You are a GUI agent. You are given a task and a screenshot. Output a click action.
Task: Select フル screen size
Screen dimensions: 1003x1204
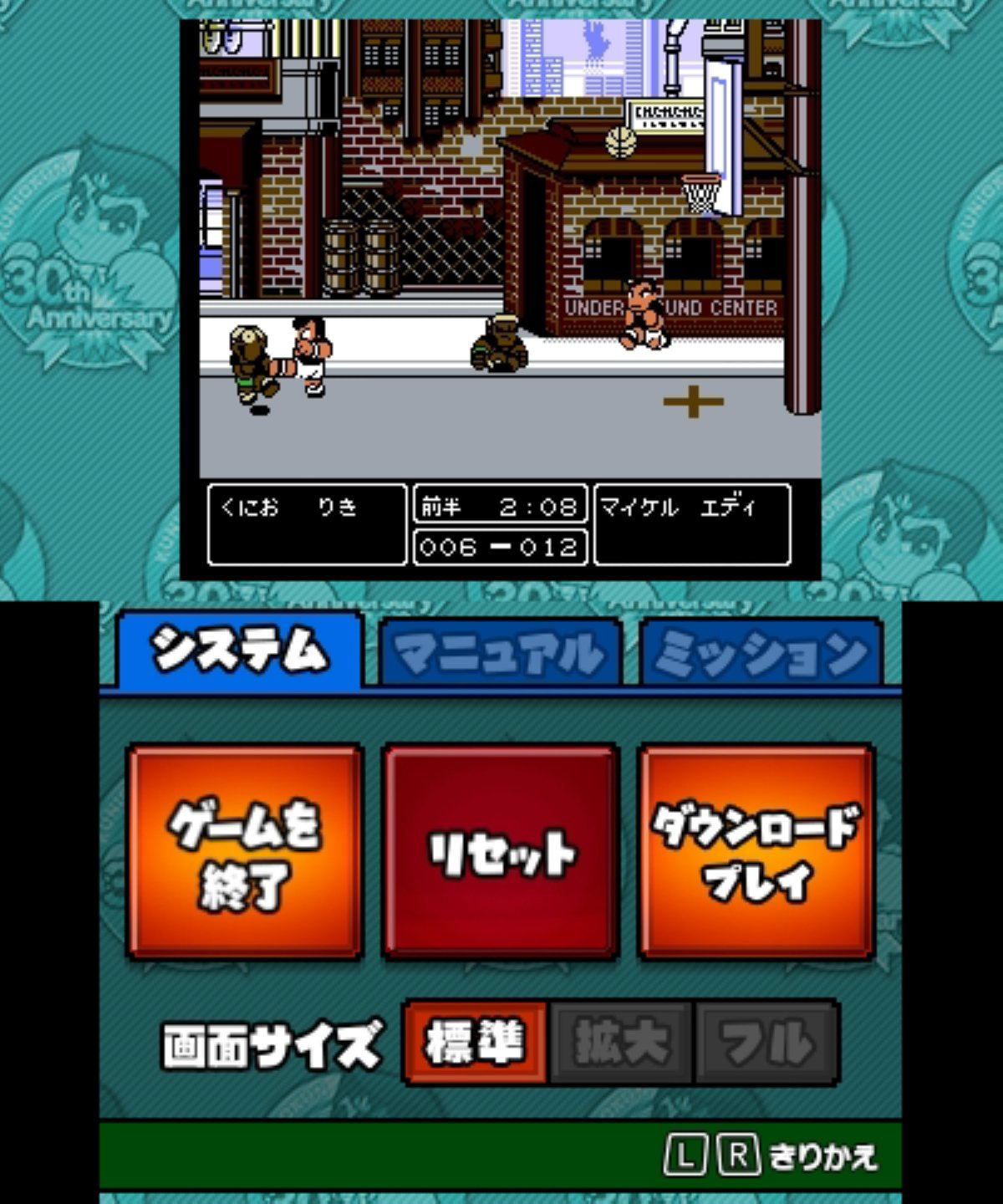click(x=766, y=1043)
